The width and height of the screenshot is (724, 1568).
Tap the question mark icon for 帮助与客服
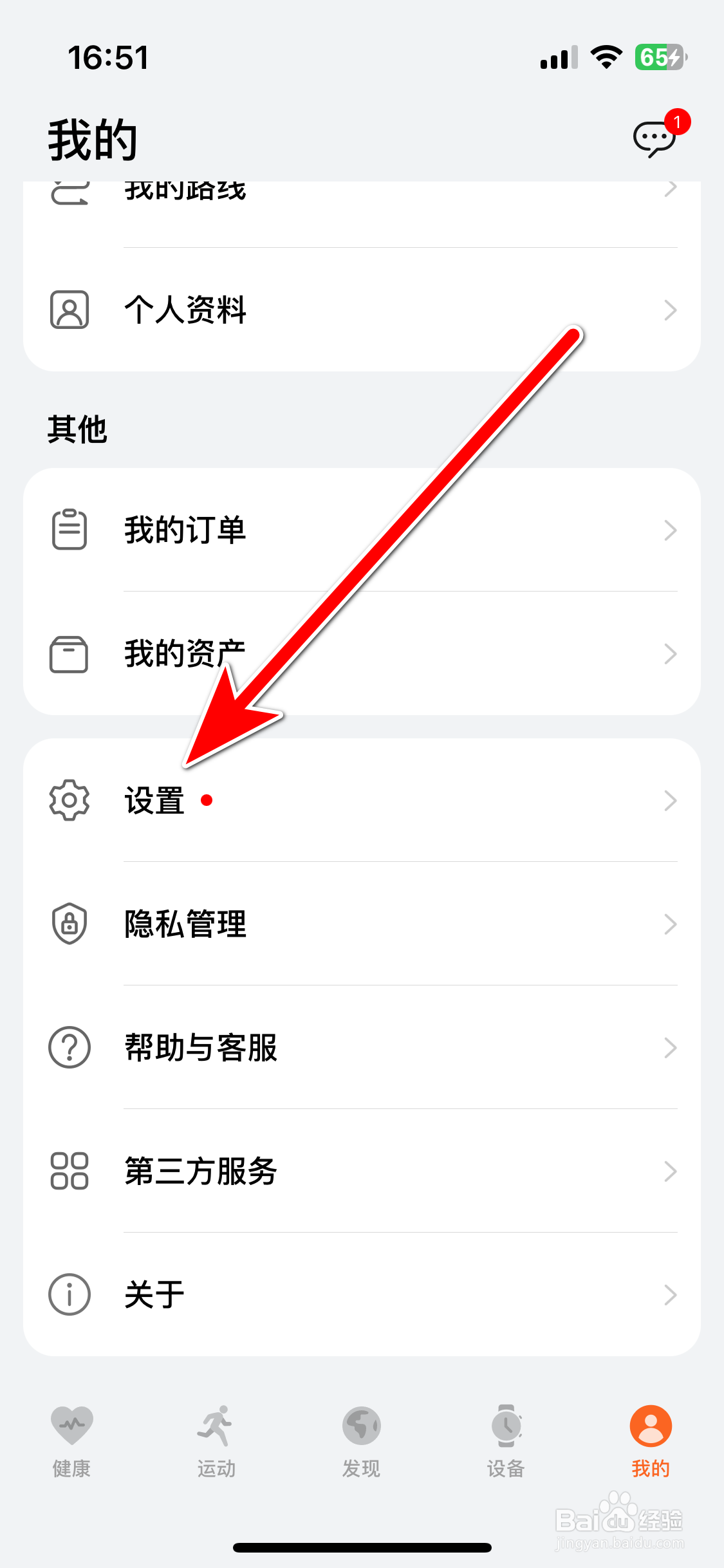(x=68, y=1048)
